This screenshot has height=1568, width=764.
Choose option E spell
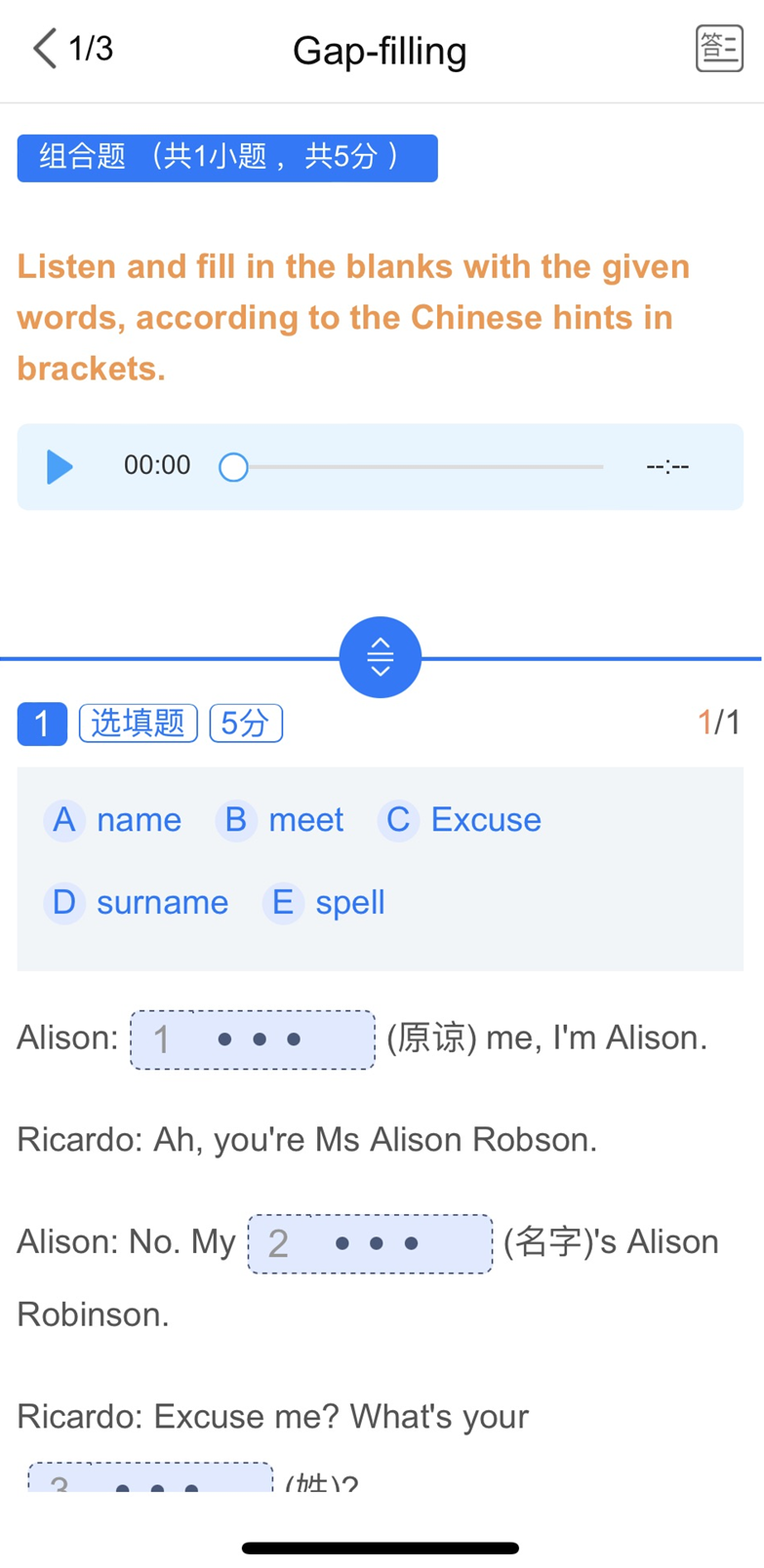coord(325,902)
